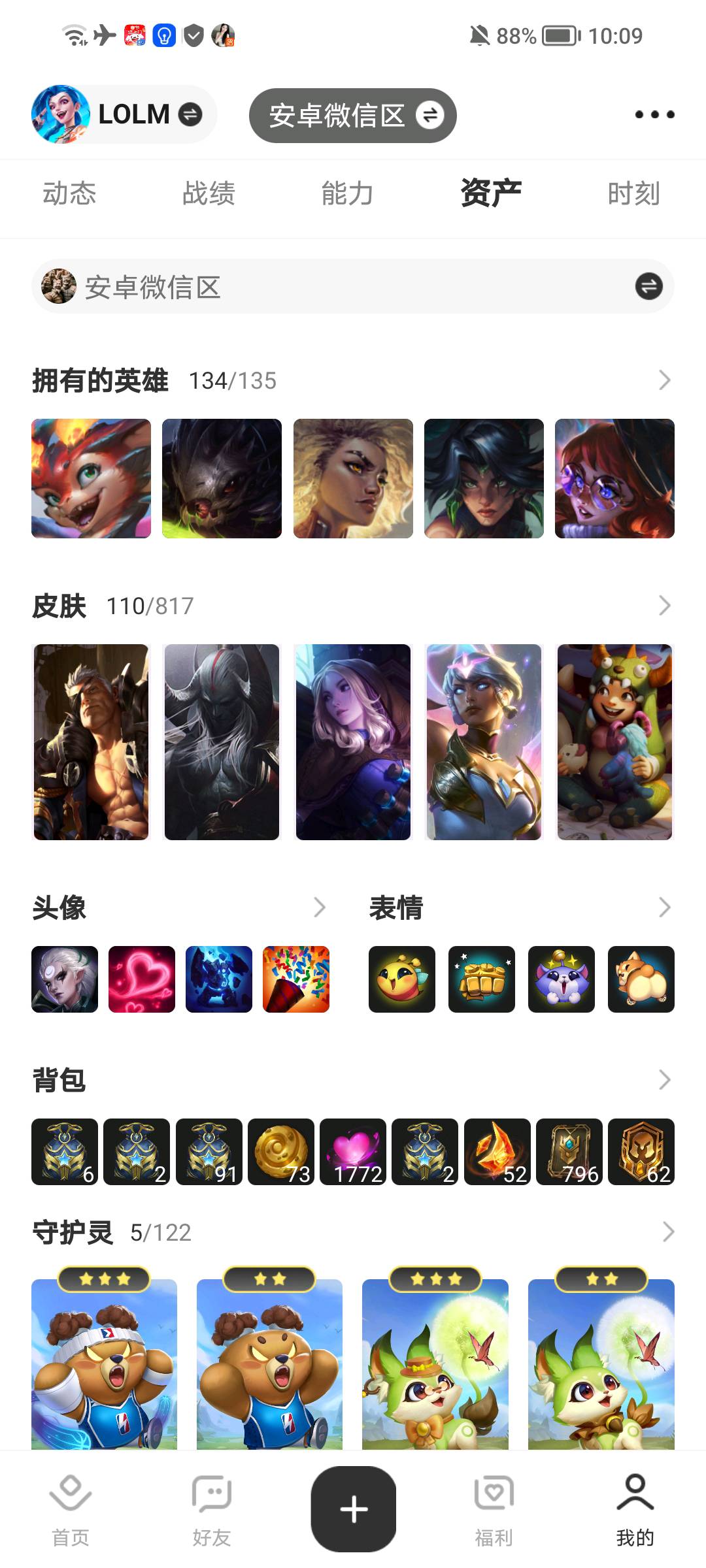Switch to the 战绩 tab
The width and height of the screenshot is (706, 1568).
click(209, 193)
